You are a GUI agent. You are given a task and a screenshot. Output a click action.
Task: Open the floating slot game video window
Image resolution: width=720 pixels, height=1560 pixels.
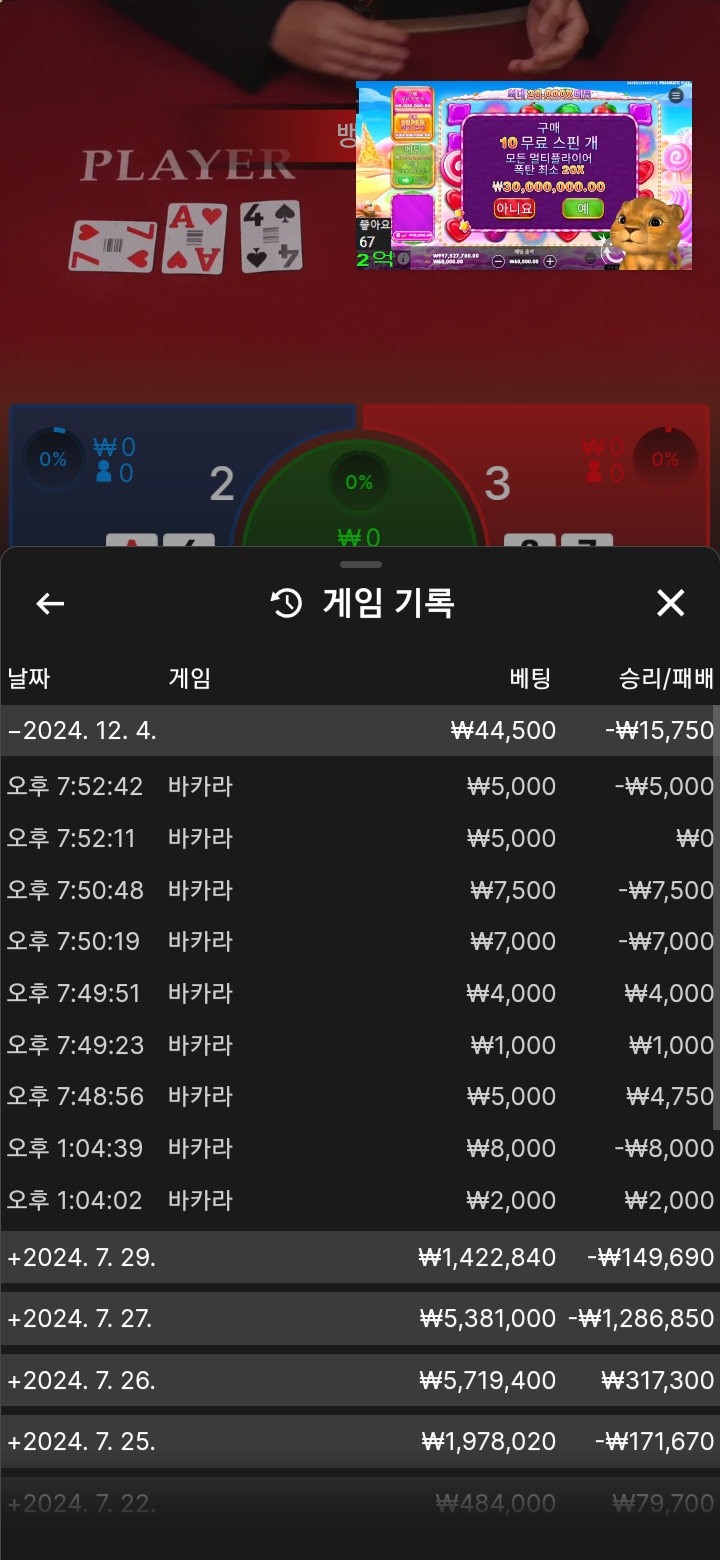coord(524,176)
